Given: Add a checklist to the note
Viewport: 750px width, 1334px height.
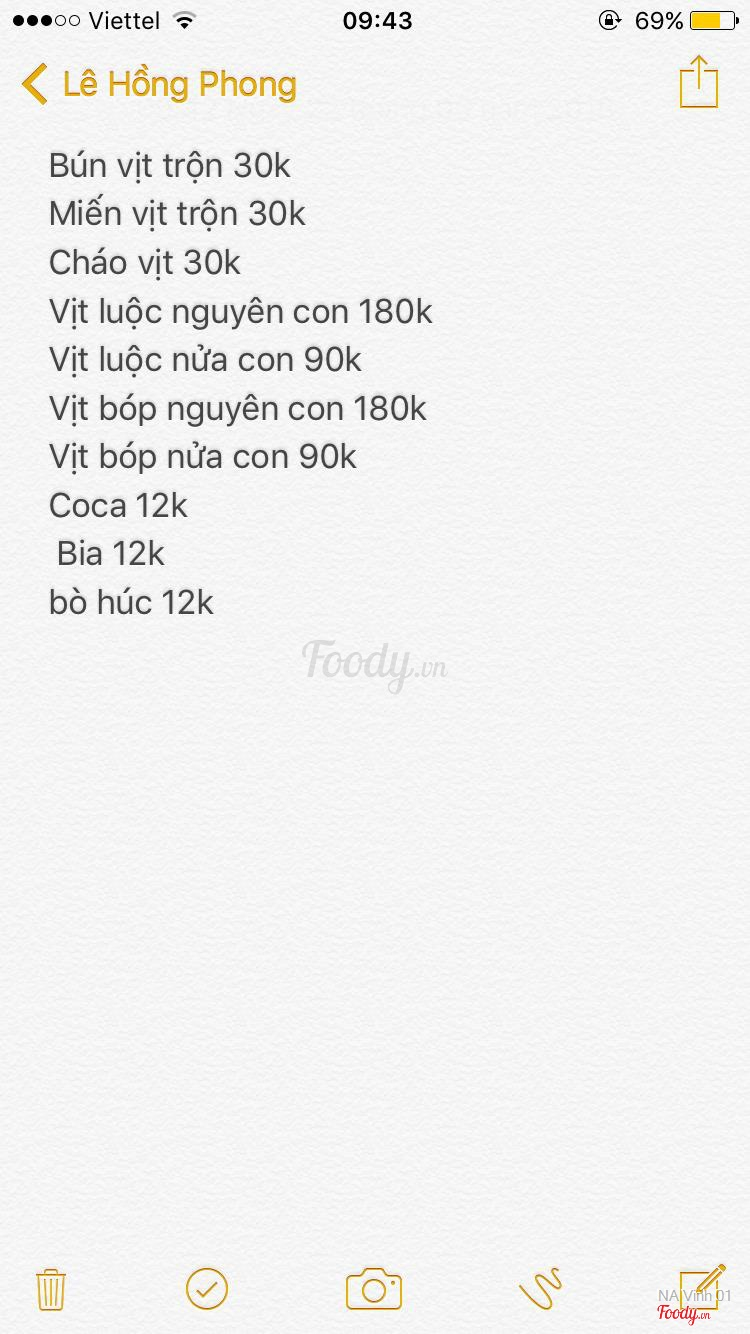Looking at the screenshot, I should click(x=207, y=1289).
